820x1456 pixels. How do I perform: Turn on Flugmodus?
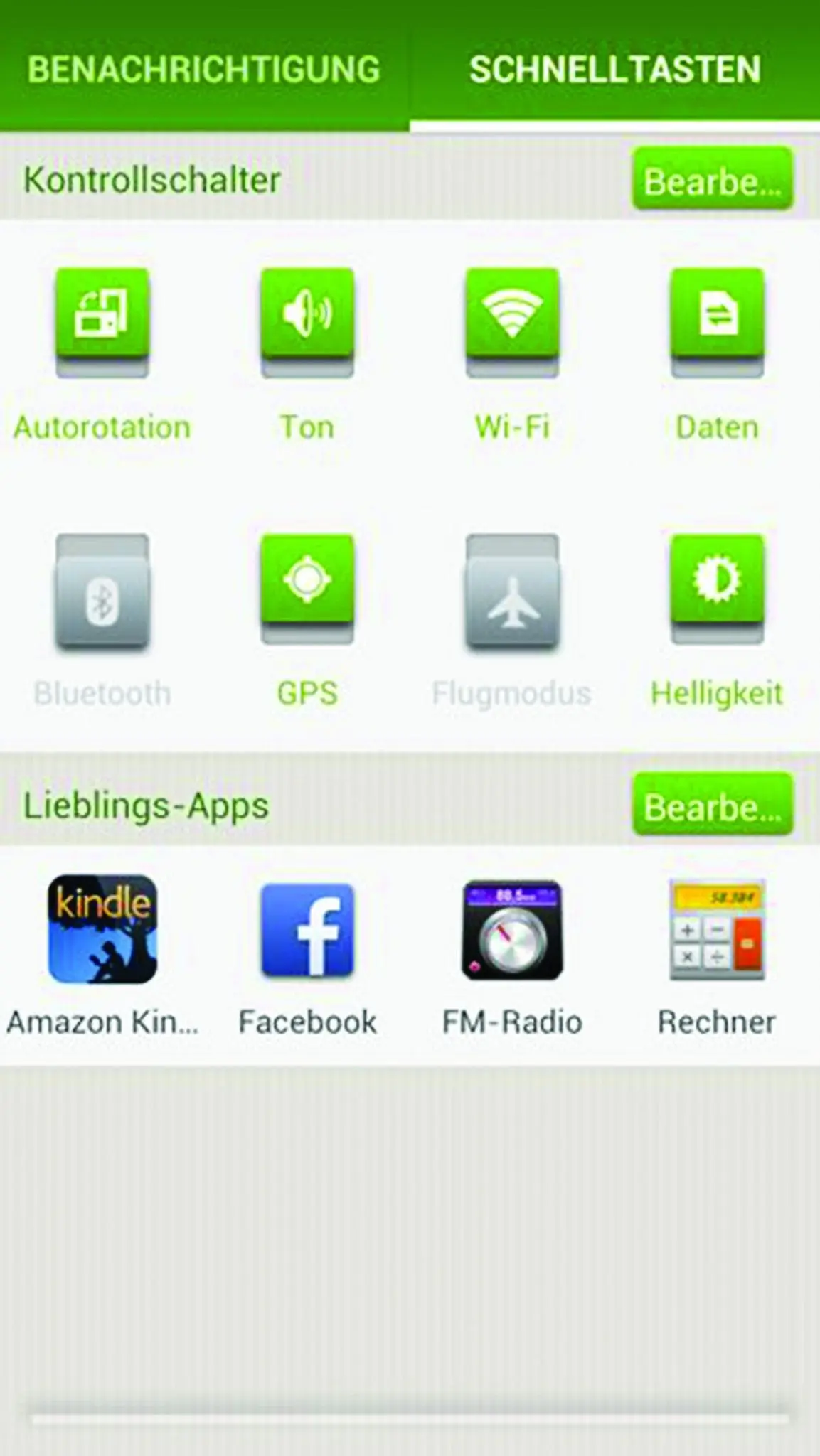click(512, 590)
